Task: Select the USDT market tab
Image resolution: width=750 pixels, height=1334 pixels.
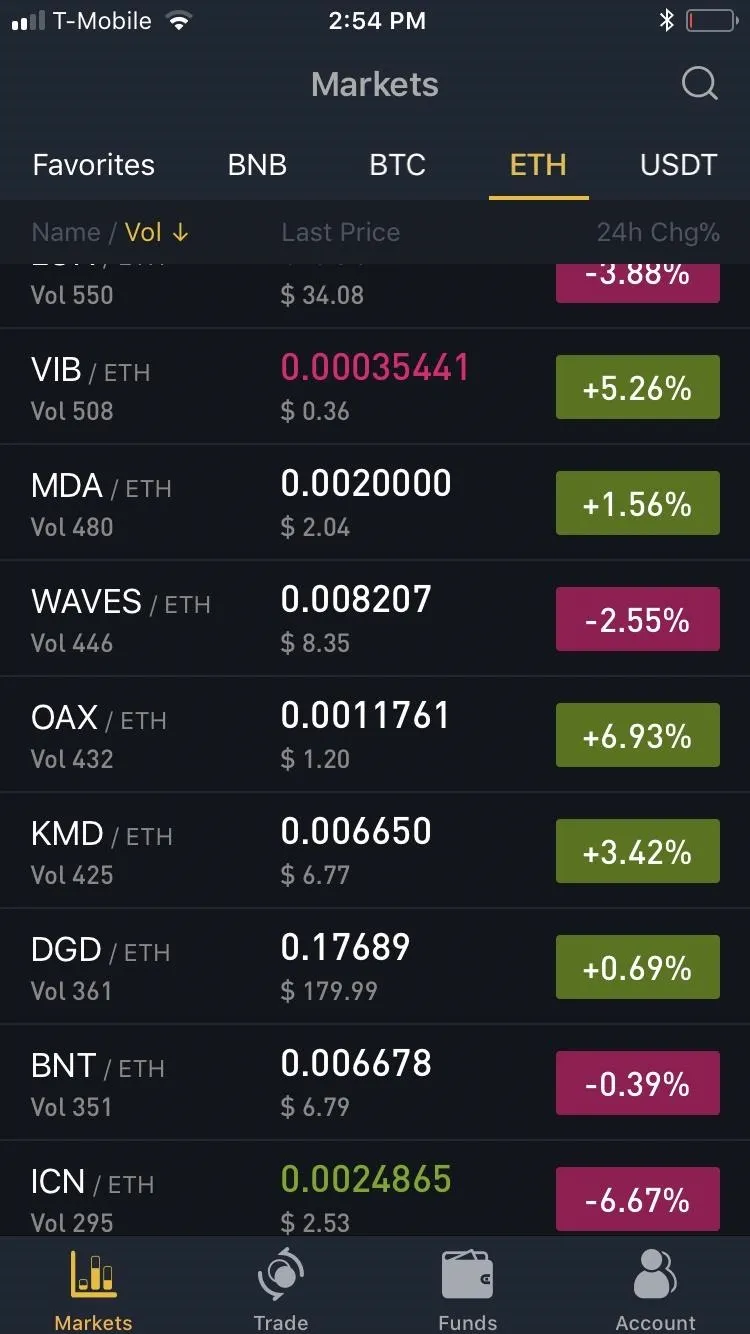Action: pyautogui.click(x=679, y=165)
